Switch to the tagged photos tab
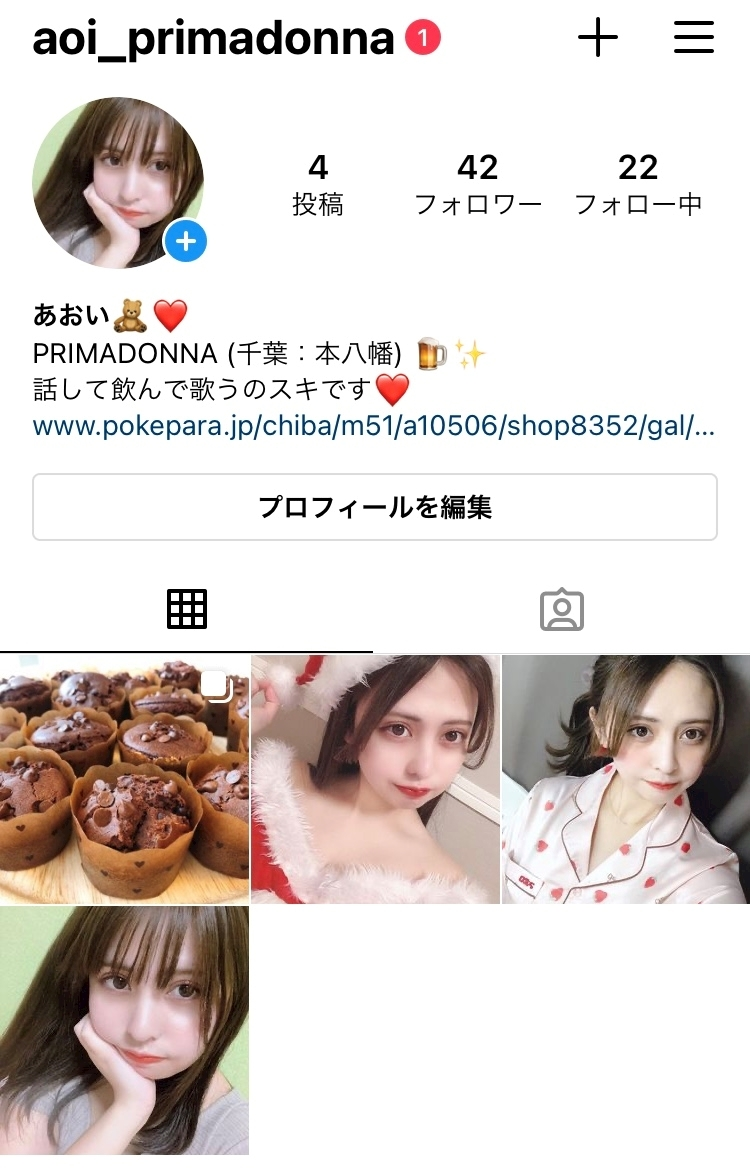The height and width of the screenshot is (1169, 750). [x=562, y=609]
